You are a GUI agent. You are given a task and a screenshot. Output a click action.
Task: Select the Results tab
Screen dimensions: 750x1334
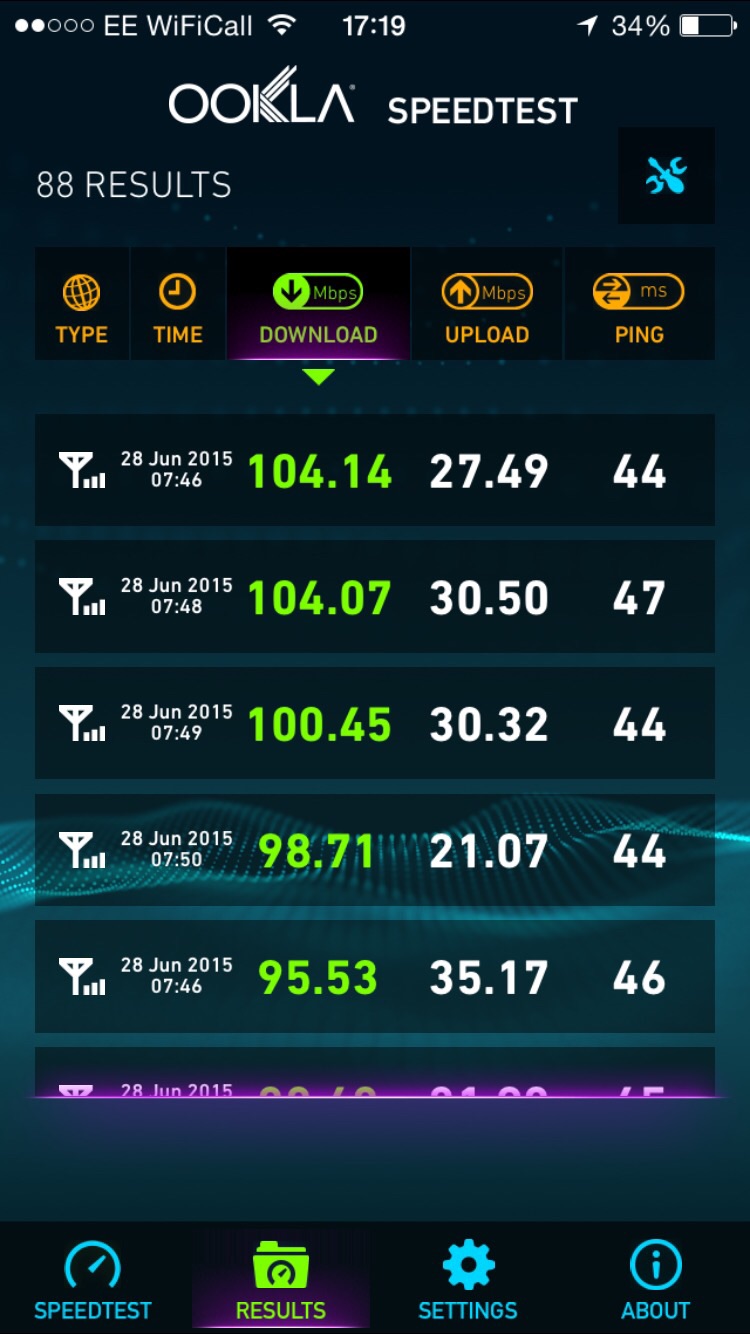[281, 1280]
